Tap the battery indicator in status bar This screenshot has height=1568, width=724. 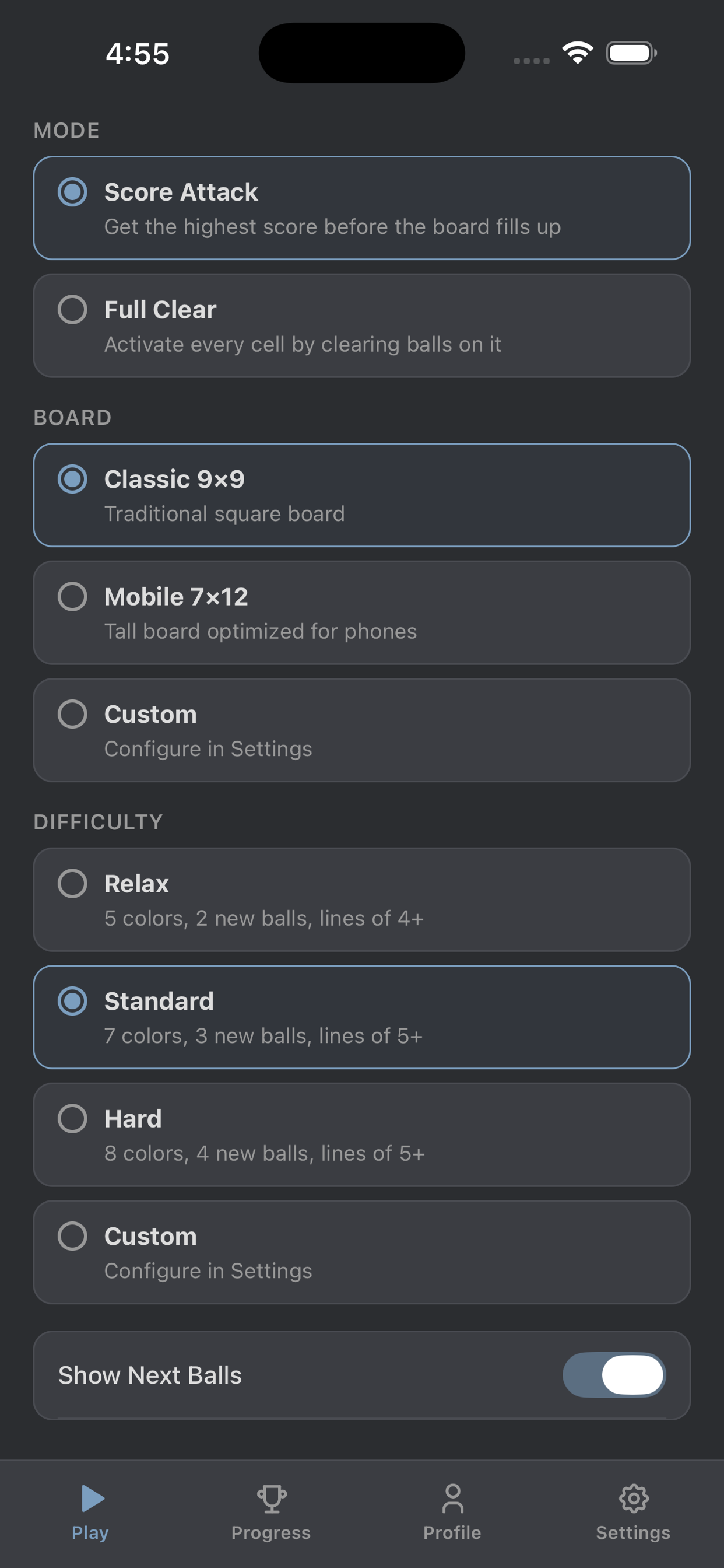pyautogui.click(x=631, y=53)
